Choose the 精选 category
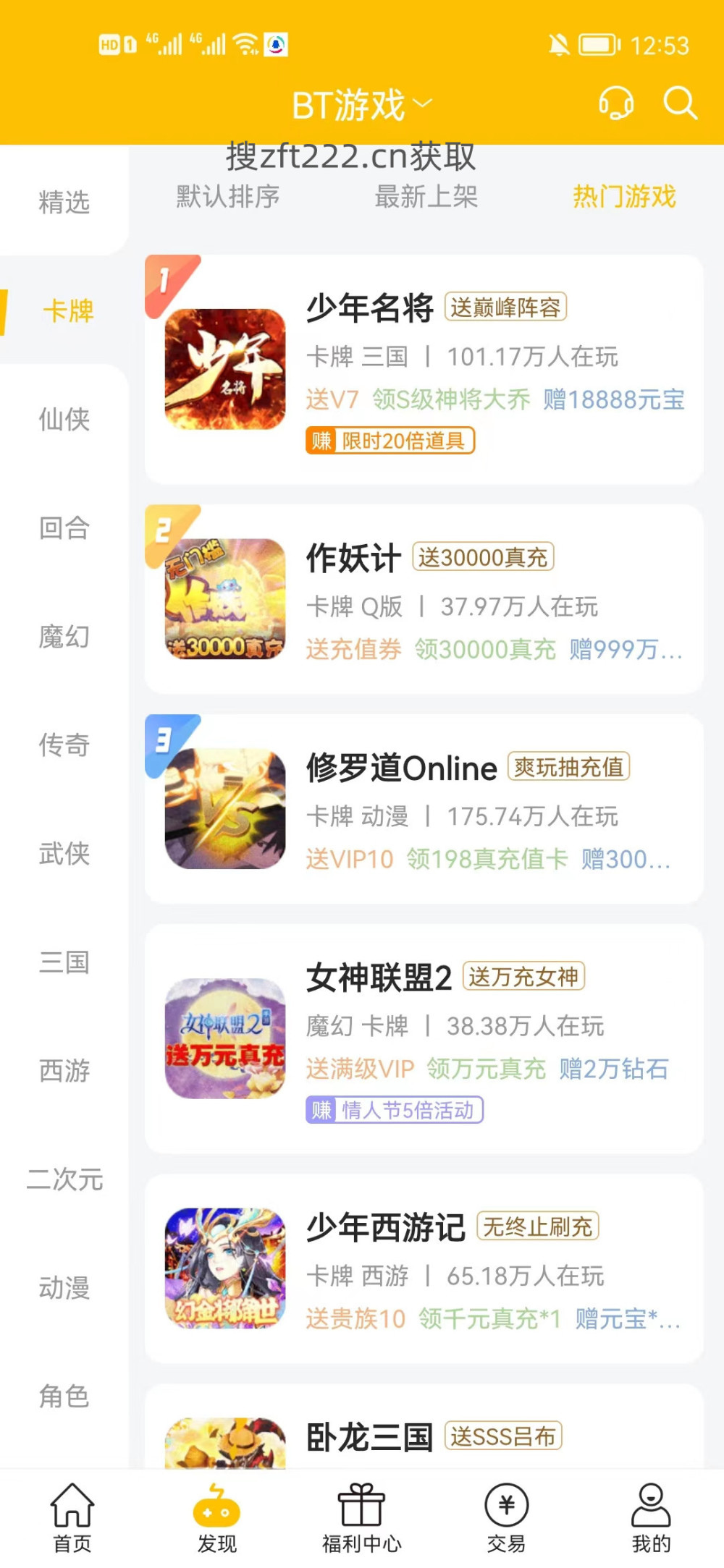 64,202
